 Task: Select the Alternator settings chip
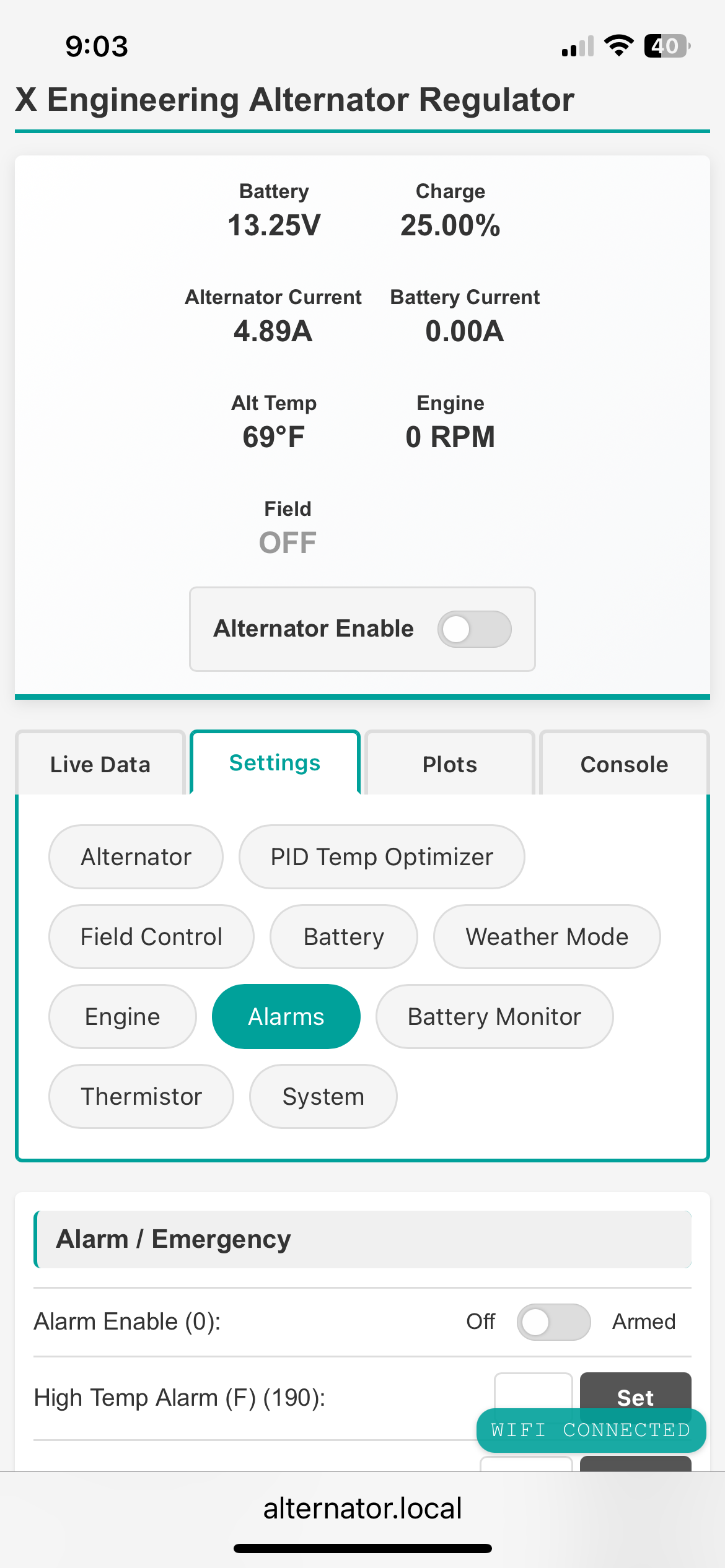(x=136, y=856)
